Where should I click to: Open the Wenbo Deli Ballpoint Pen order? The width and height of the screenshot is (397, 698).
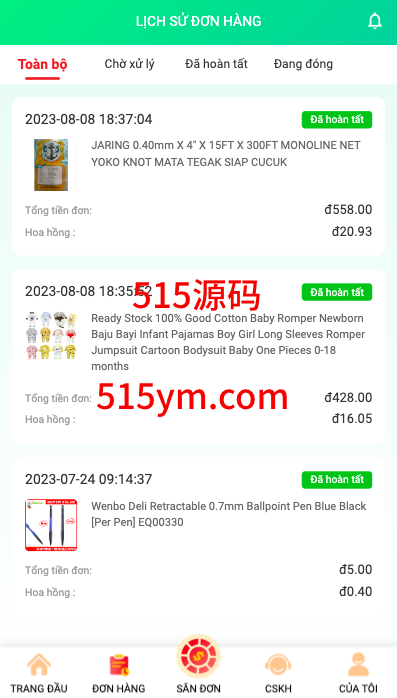[x=198, y=536]
